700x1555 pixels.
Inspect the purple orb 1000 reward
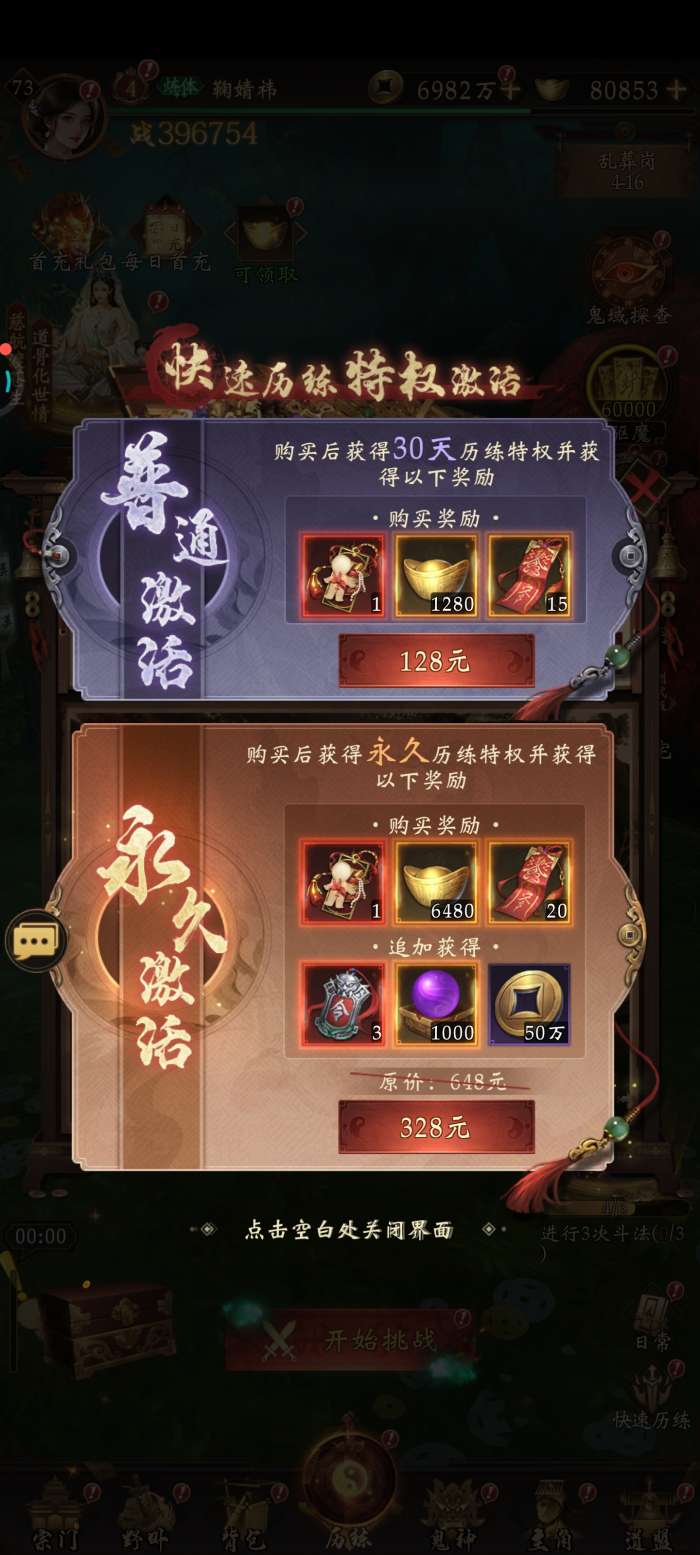(436, 1004)
